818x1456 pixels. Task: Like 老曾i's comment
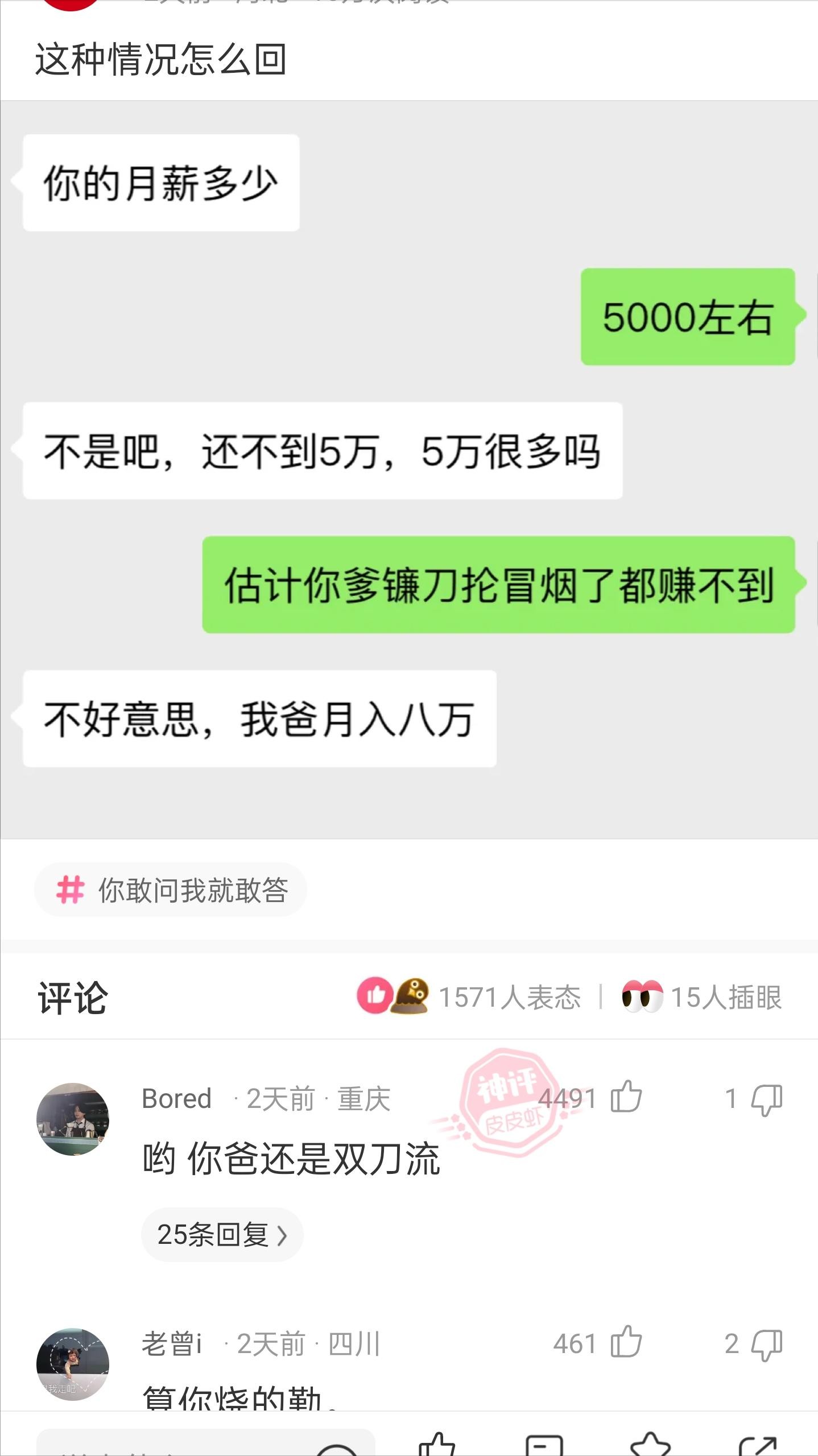tap(626, 1343)
